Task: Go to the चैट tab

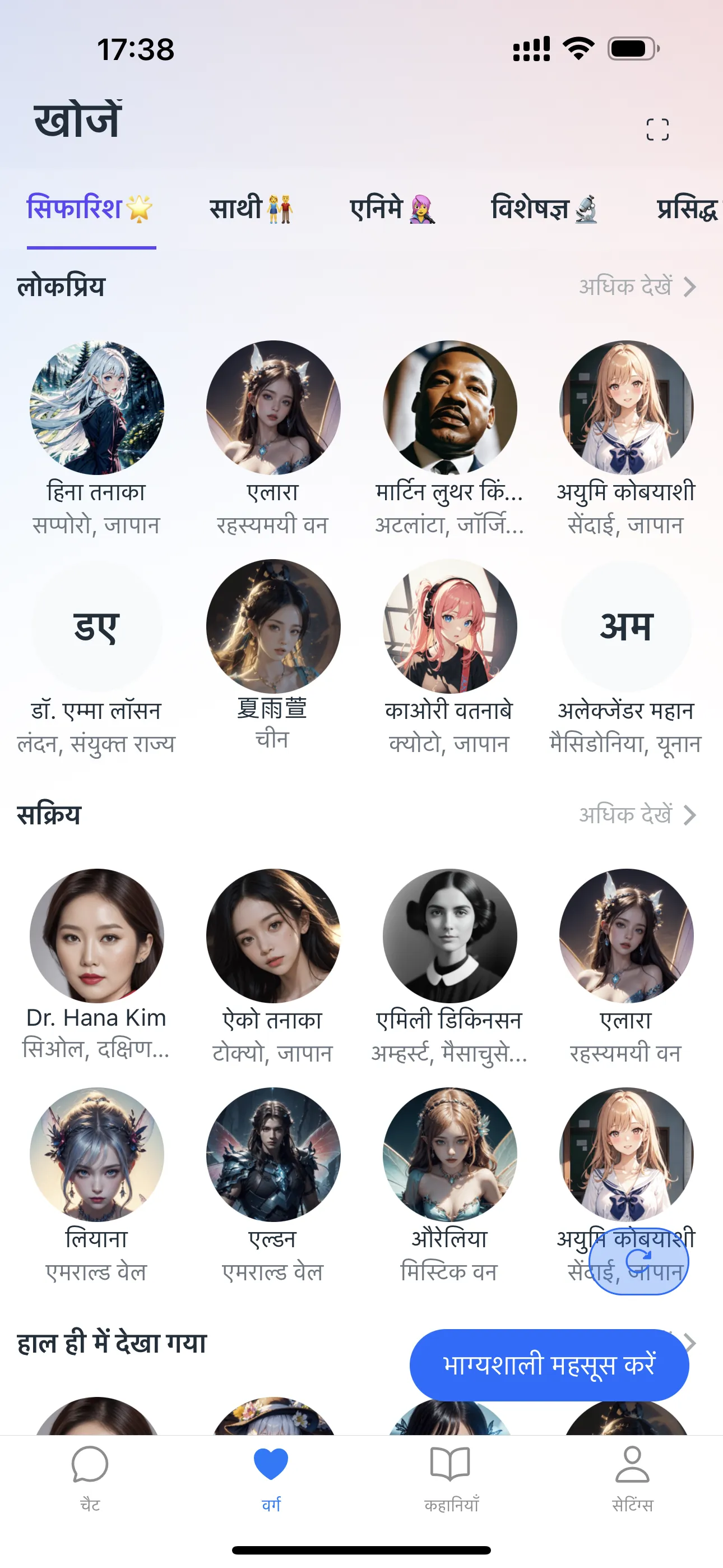Action: click(90, 1478)
